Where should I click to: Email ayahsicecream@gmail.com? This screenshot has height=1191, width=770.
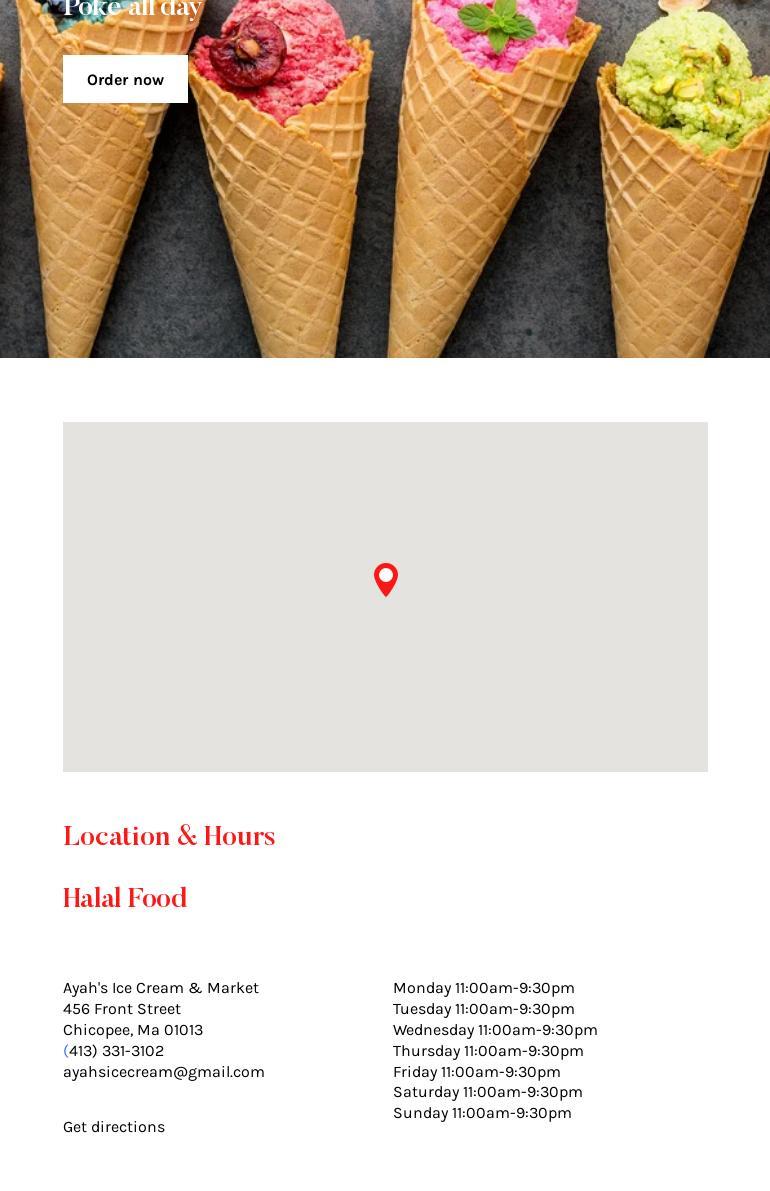[x=163, y=1071]
